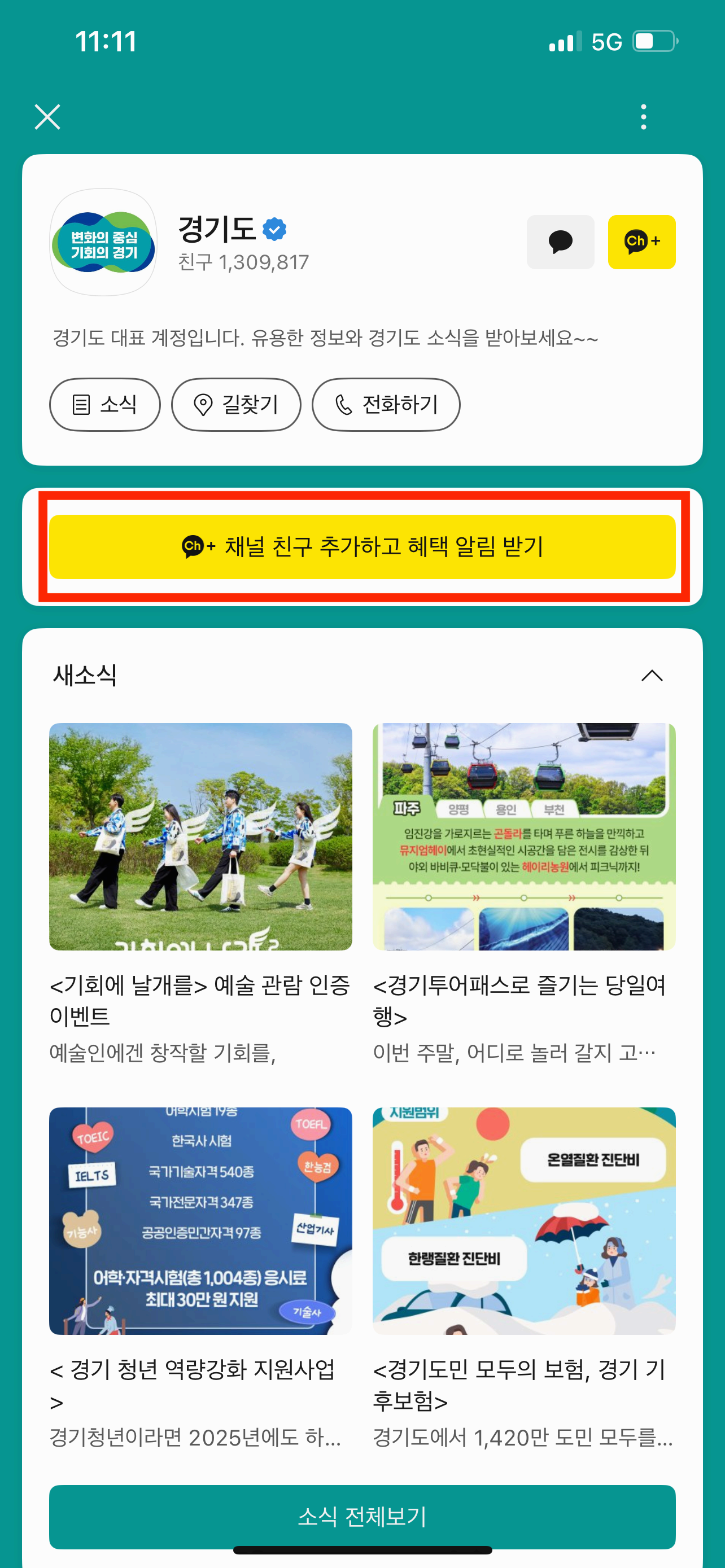Expand options via the top-right menu
Image resolution: width=725 pixels, height=1568 pixels.
[x=644, y=117]
